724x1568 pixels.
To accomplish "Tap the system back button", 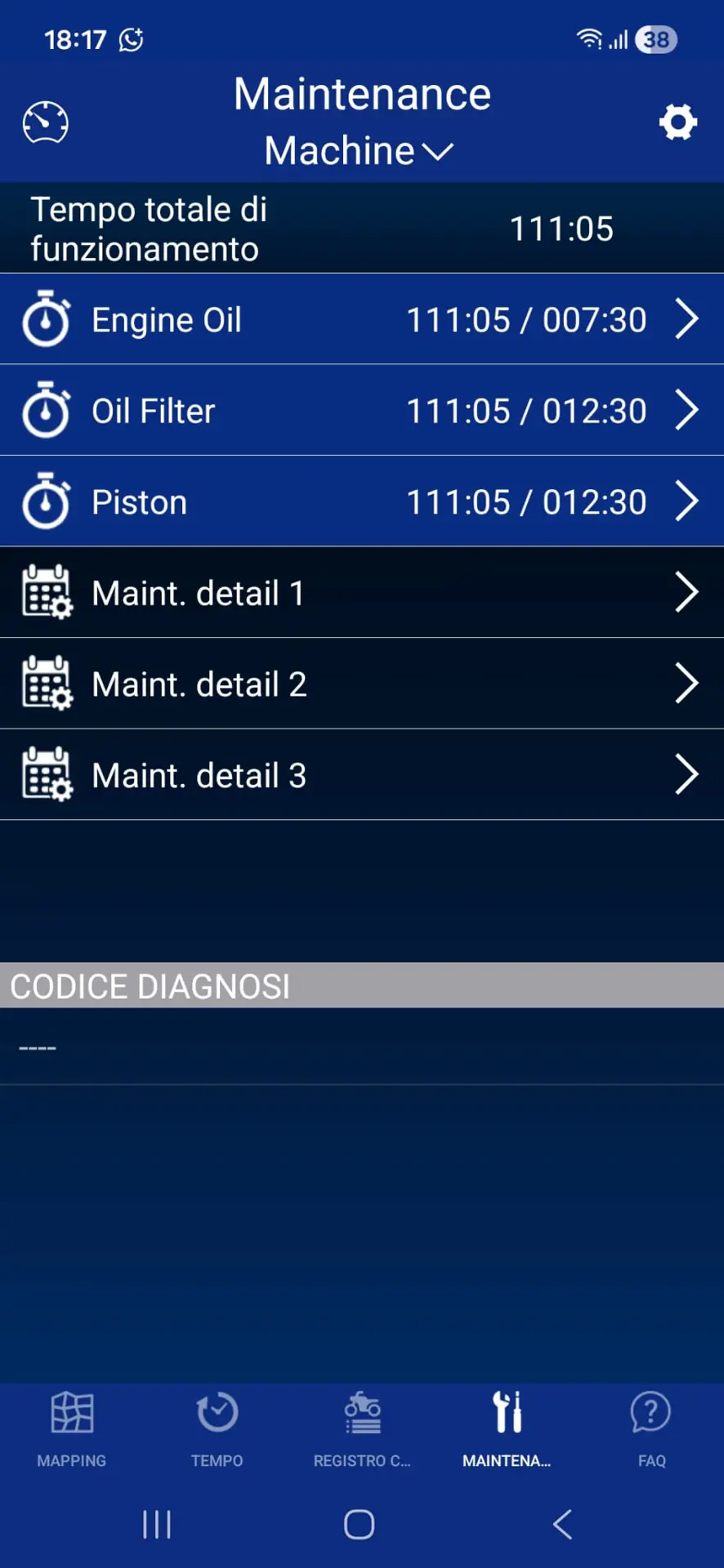I will point(562,1524).
